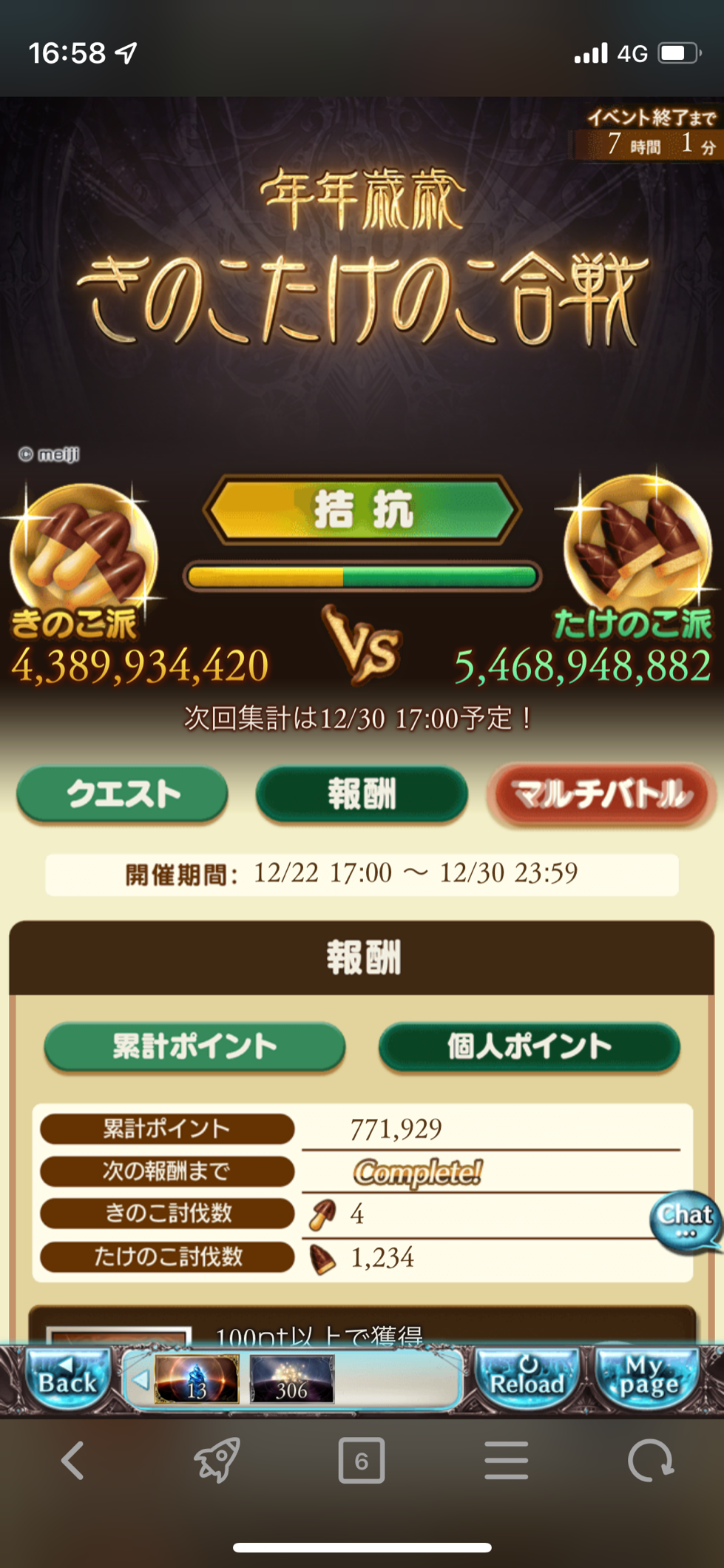The width and height of the screenshot is (724, 1568).
Task: Open the shortcut thumbnail labeled 306
Action: [x=292, y=1380]
